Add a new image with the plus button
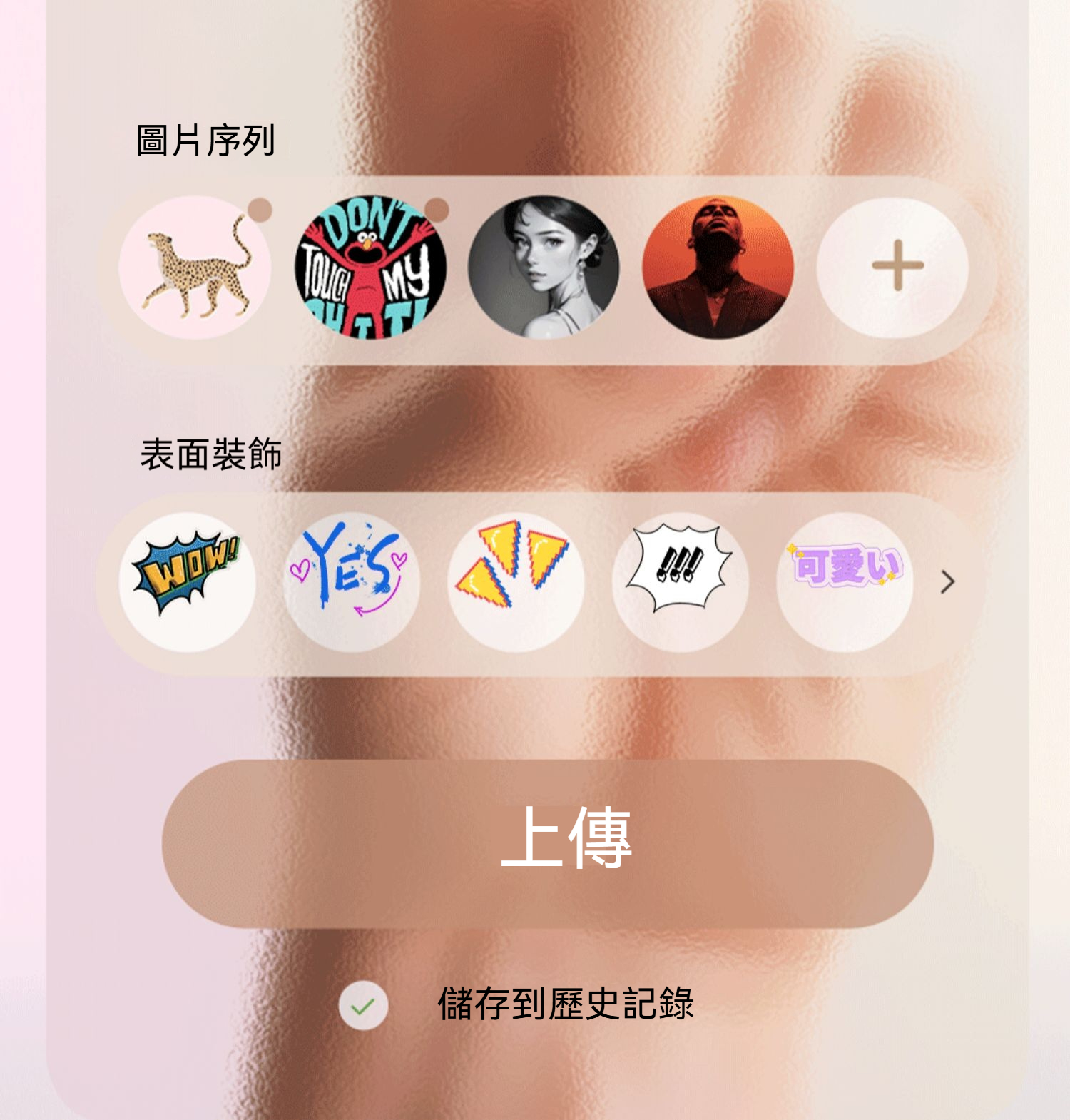The height and width of the screenshot is (1120, 1070). click(x=893, y=267)
